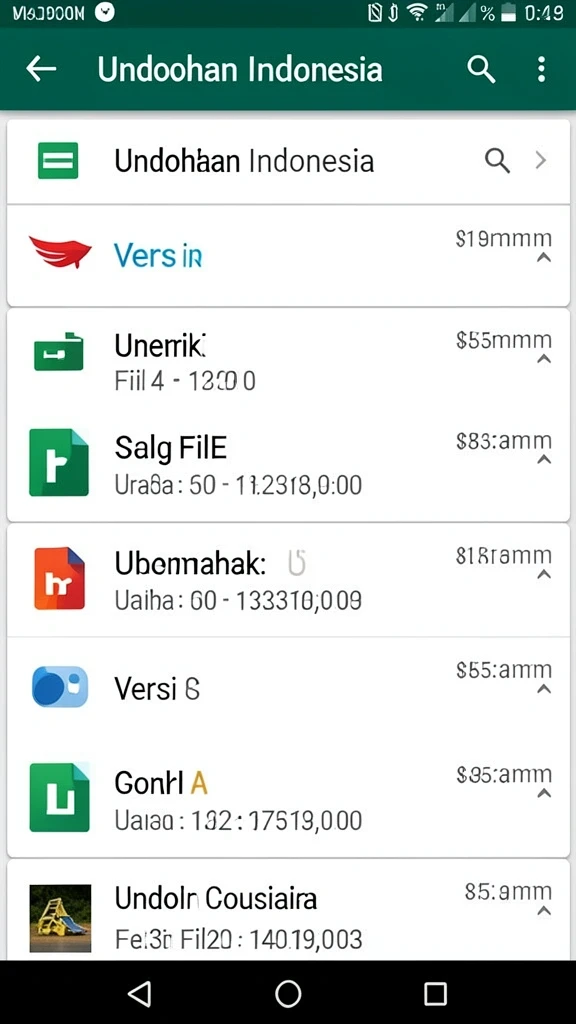Tap the system home button

click(x=288, y=993)
